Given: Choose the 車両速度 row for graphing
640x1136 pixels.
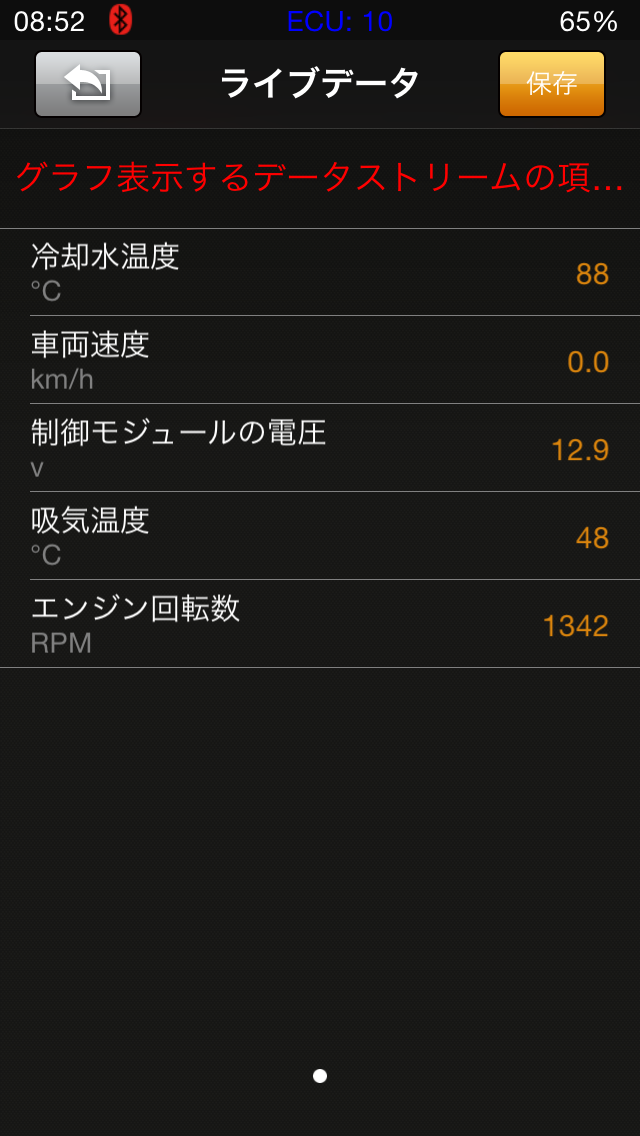Looking at the screenshot, I should tap(320, 360).
